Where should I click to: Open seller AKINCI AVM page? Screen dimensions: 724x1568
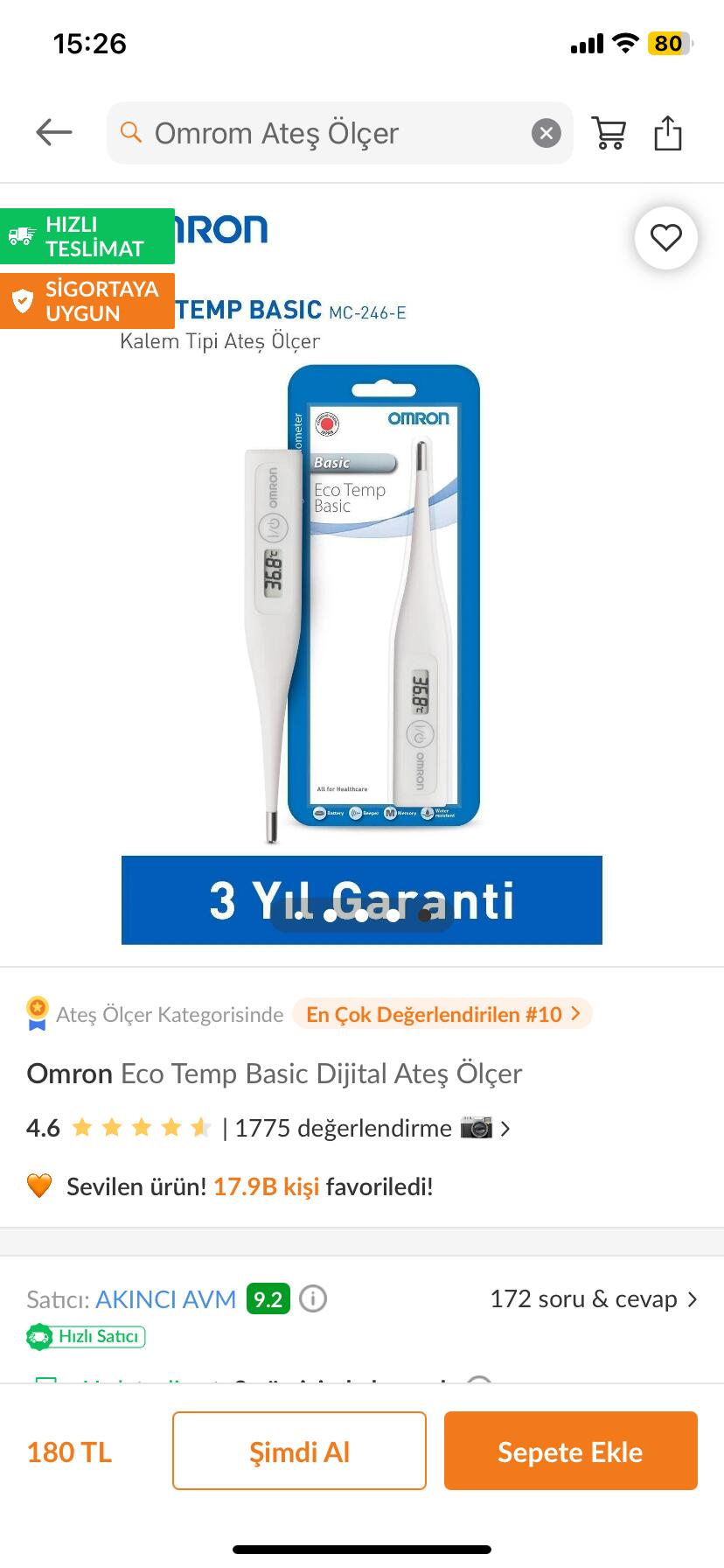tap(165, 1299)
